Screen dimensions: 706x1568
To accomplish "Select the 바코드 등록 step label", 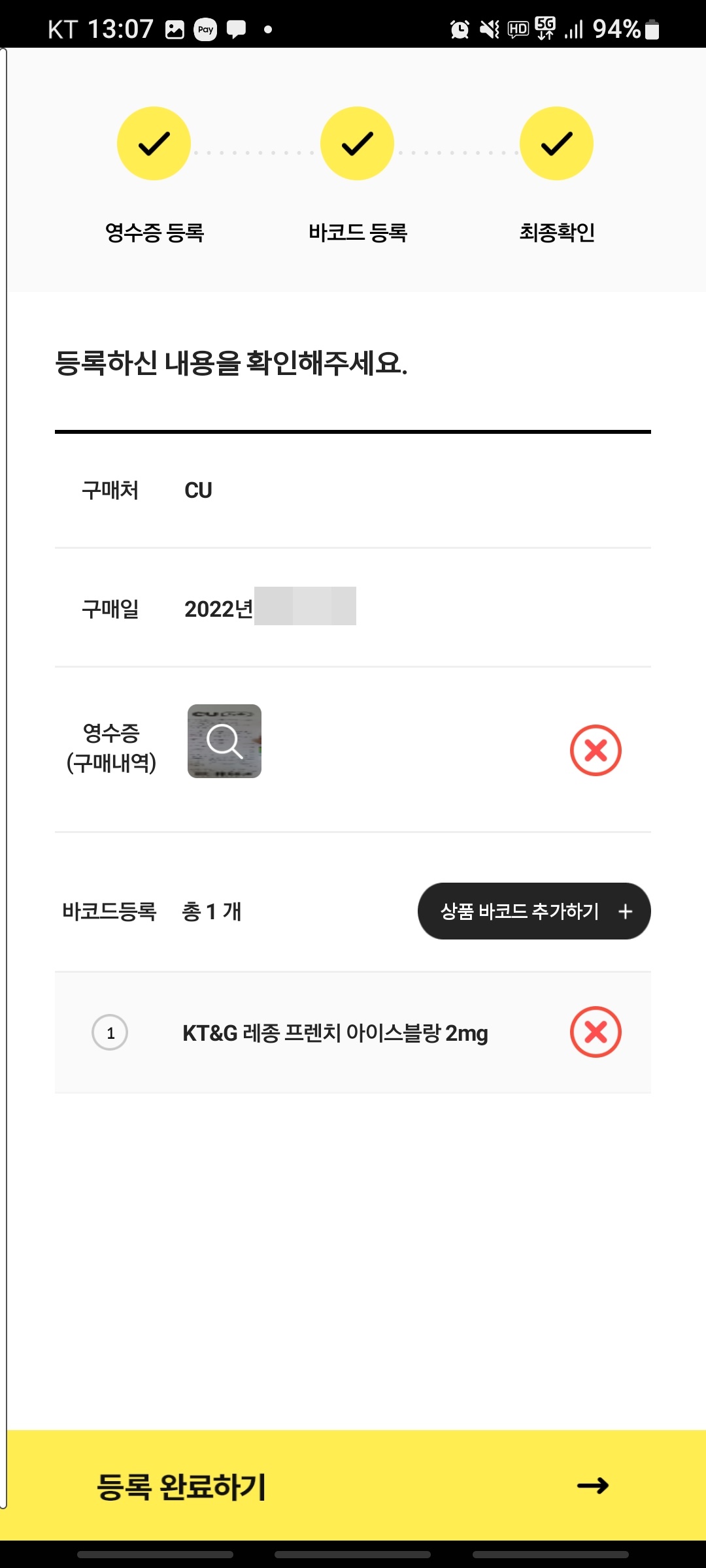I will (358, 232).
